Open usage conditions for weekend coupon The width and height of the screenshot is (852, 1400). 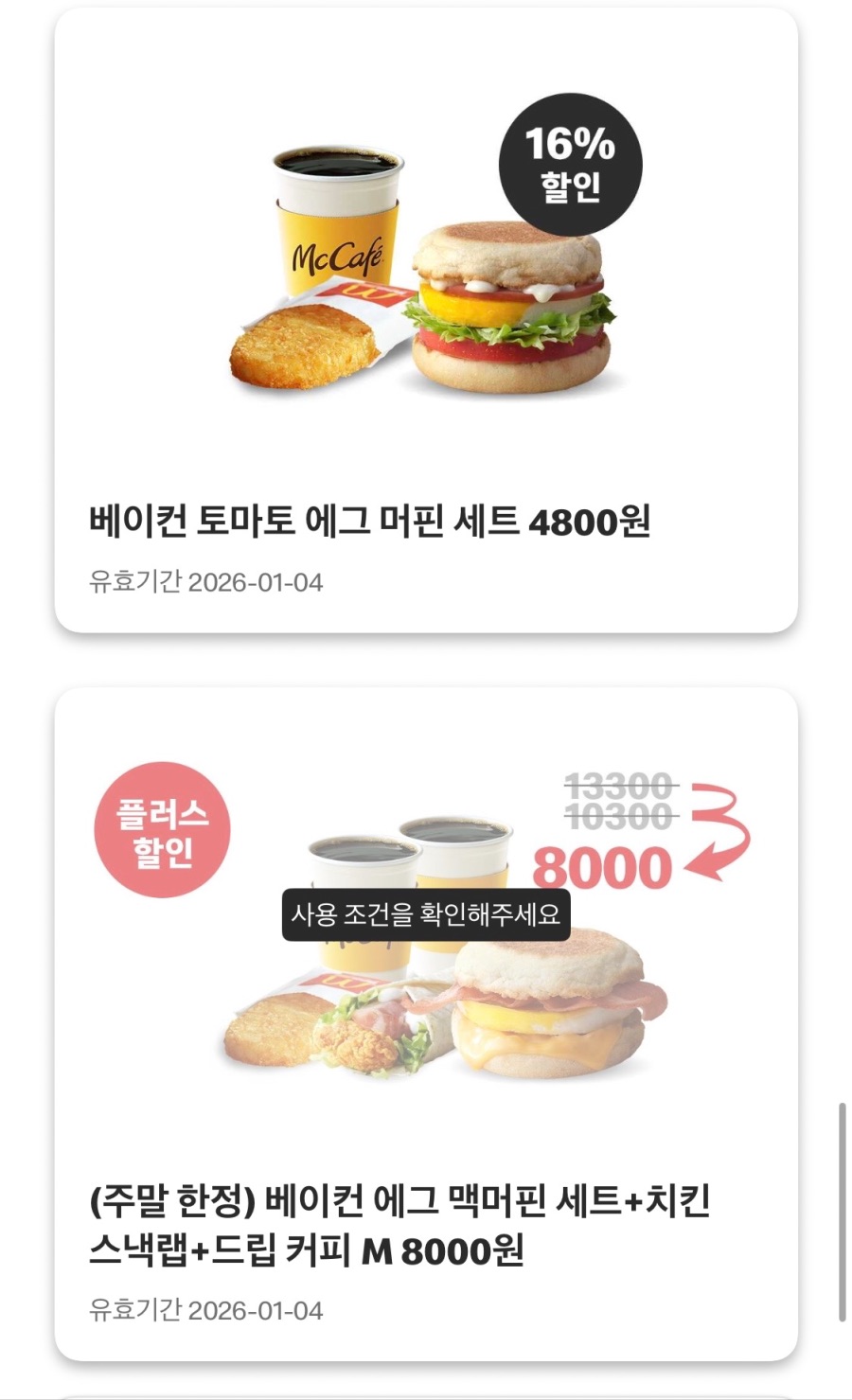tap(426, 916)
